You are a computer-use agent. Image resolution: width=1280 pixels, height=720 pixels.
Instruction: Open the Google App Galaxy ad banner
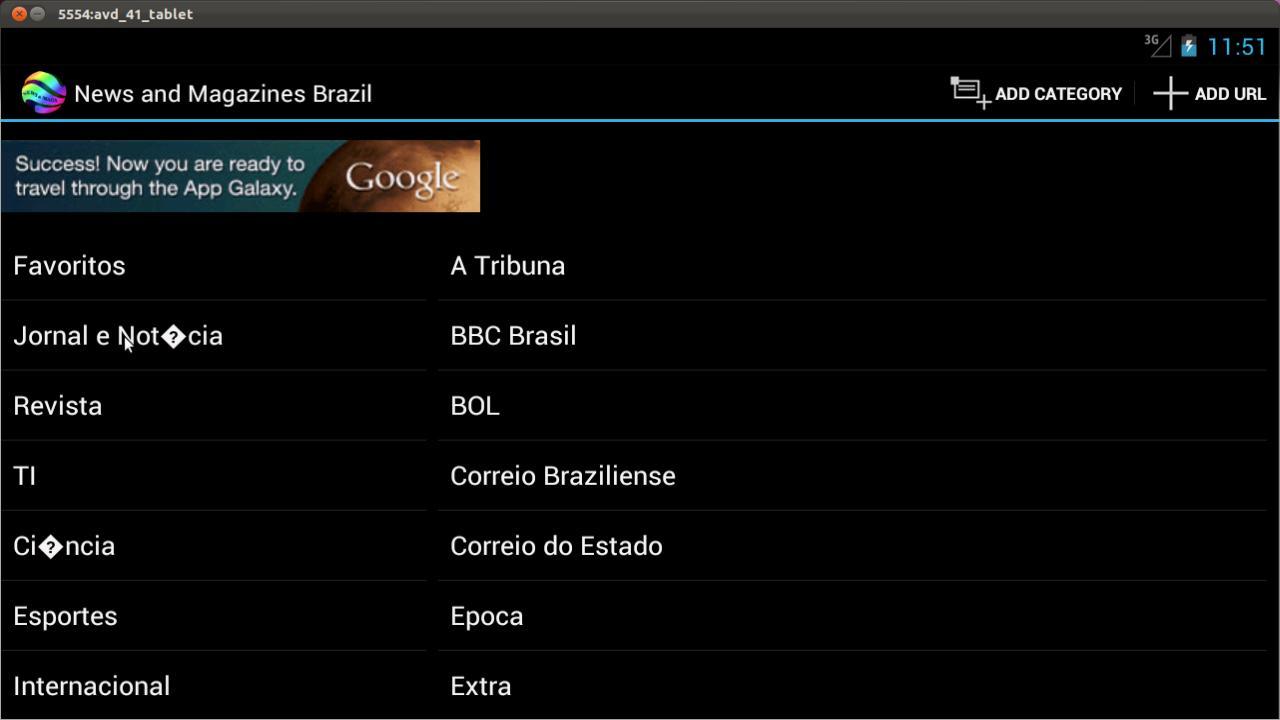[240, 176]
